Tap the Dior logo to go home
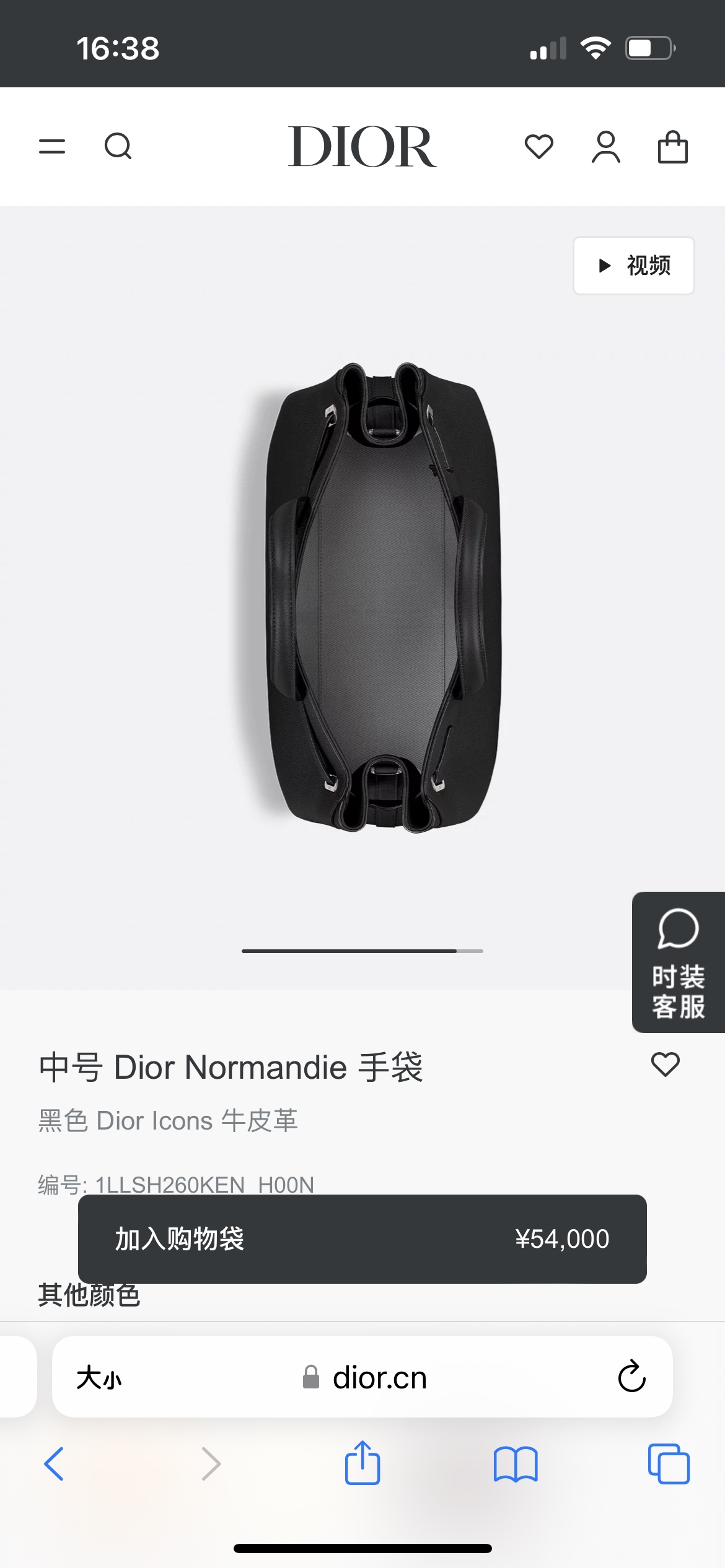725x1568 pixels. tap(362, 147)
